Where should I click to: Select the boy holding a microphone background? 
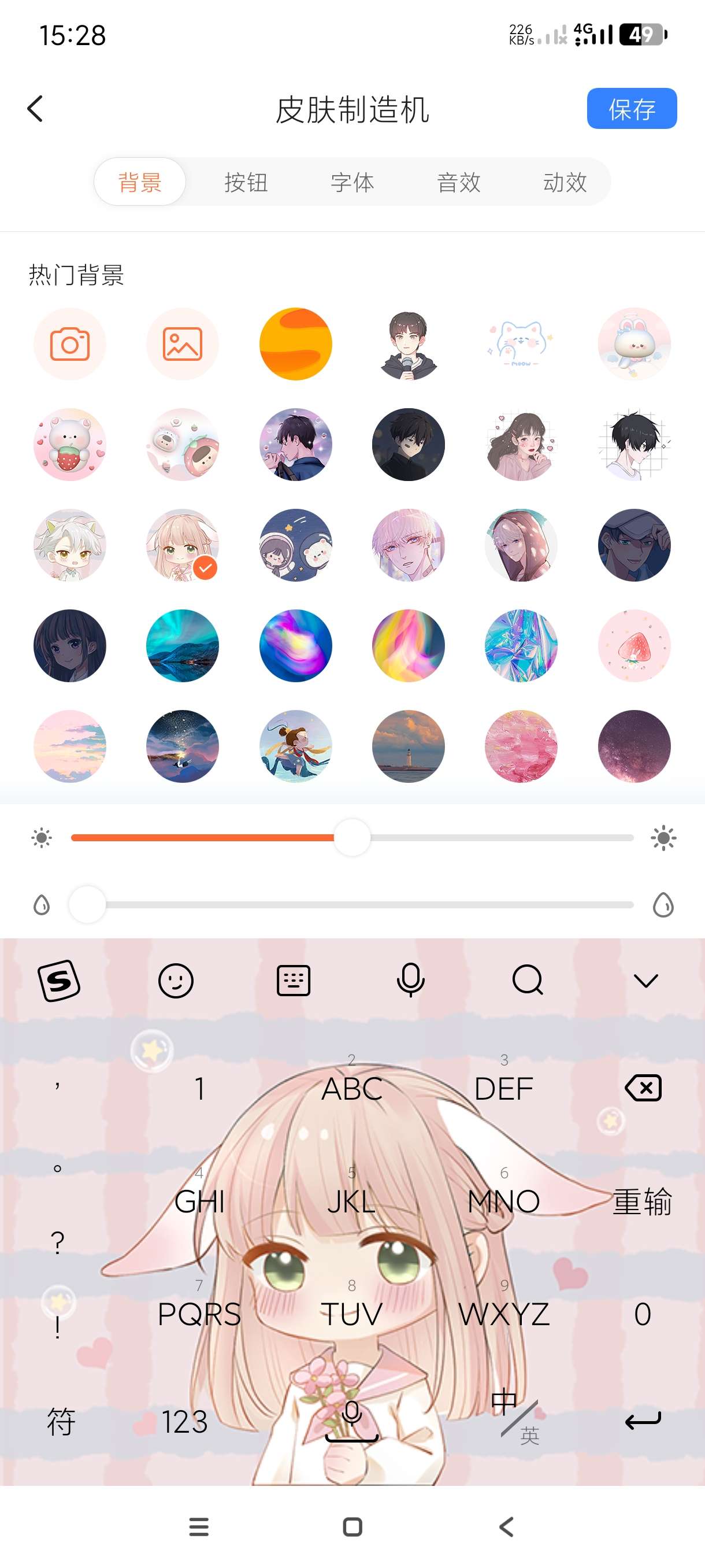408,344
